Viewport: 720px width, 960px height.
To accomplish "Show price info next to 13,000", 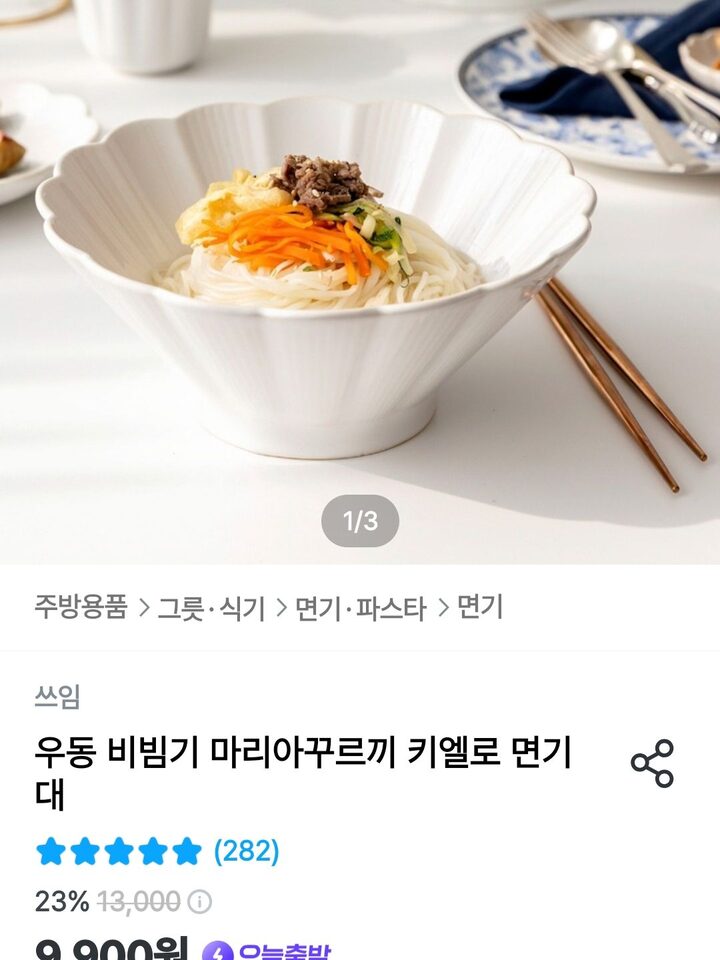I will (201, 902).
